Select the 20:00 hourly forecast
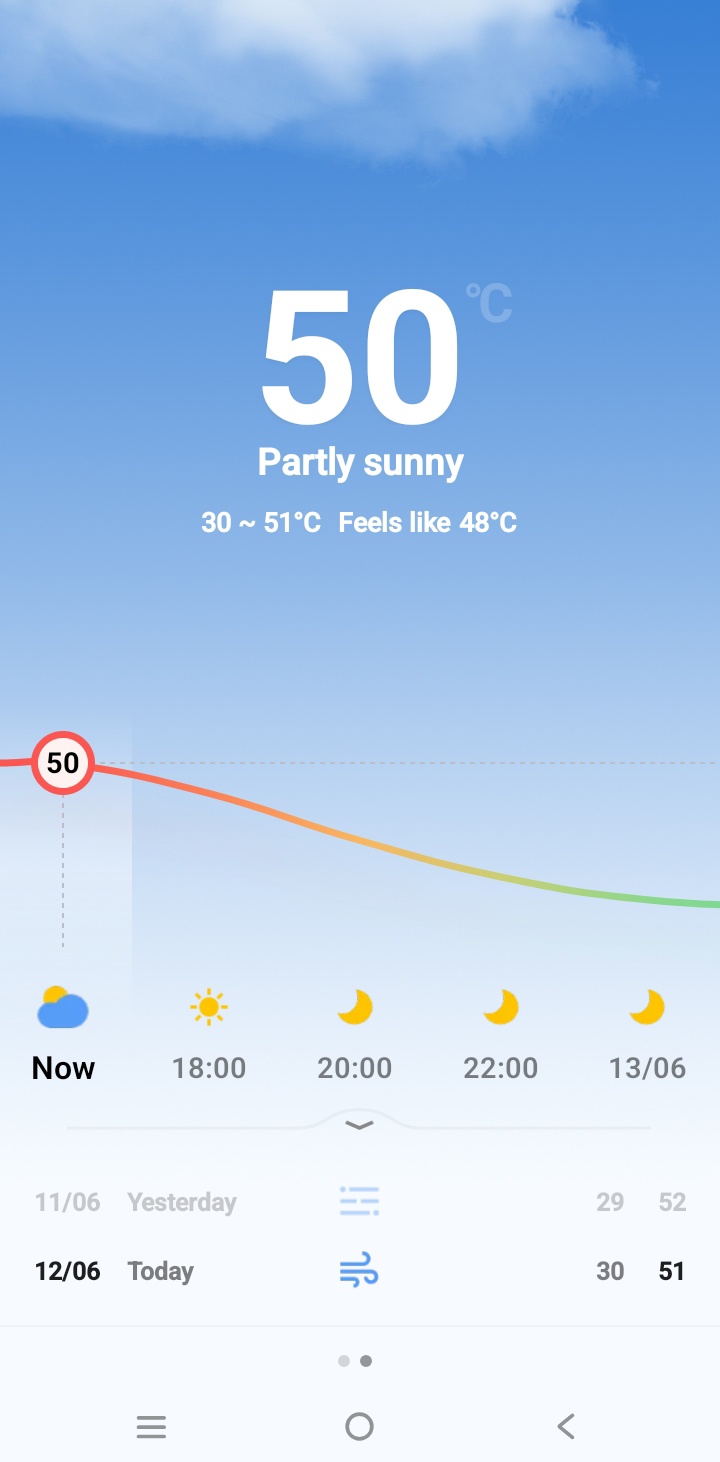This screenshot has width=720, height=1462. (x=355, y=1035)
